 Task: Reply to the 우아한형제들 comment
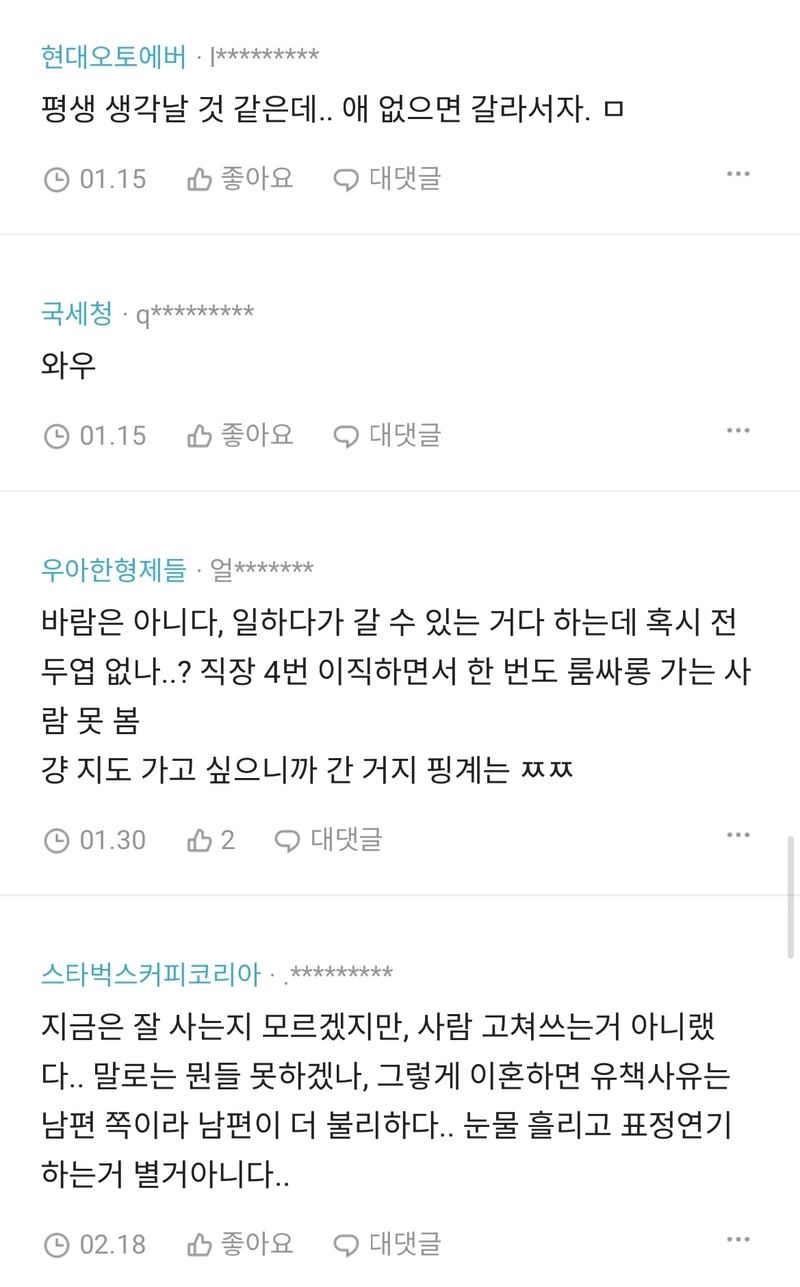click(x=328, y=839)
